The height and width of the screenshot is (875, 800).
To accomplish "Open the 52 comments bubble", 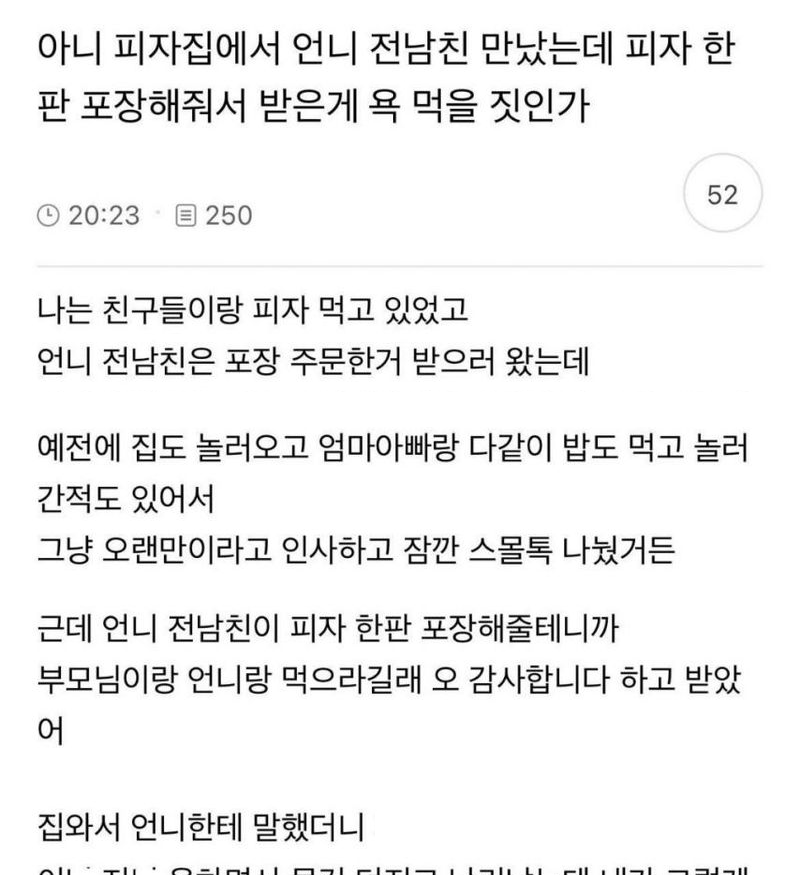I will pyautogui.click(x=721, y=195).
